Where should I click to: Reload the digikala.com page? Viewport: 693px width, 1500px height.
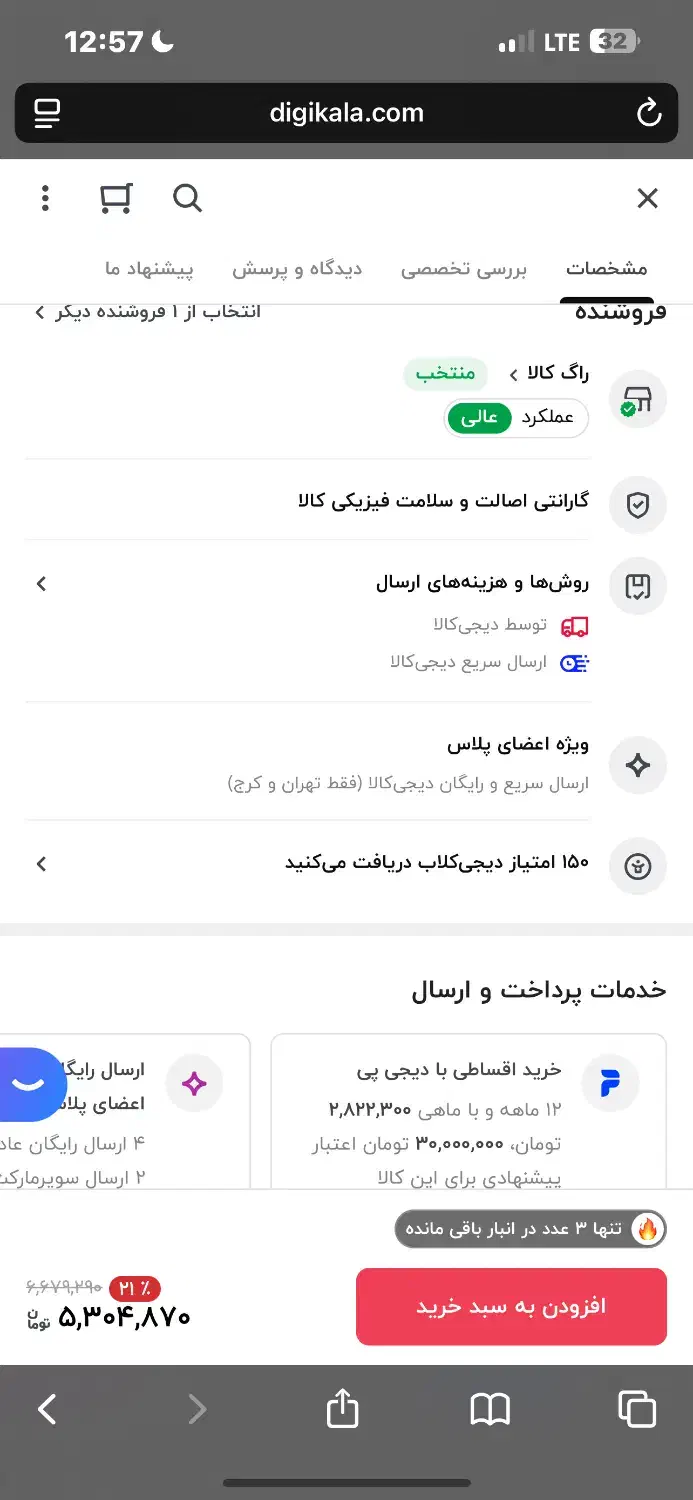pos(649,113)
